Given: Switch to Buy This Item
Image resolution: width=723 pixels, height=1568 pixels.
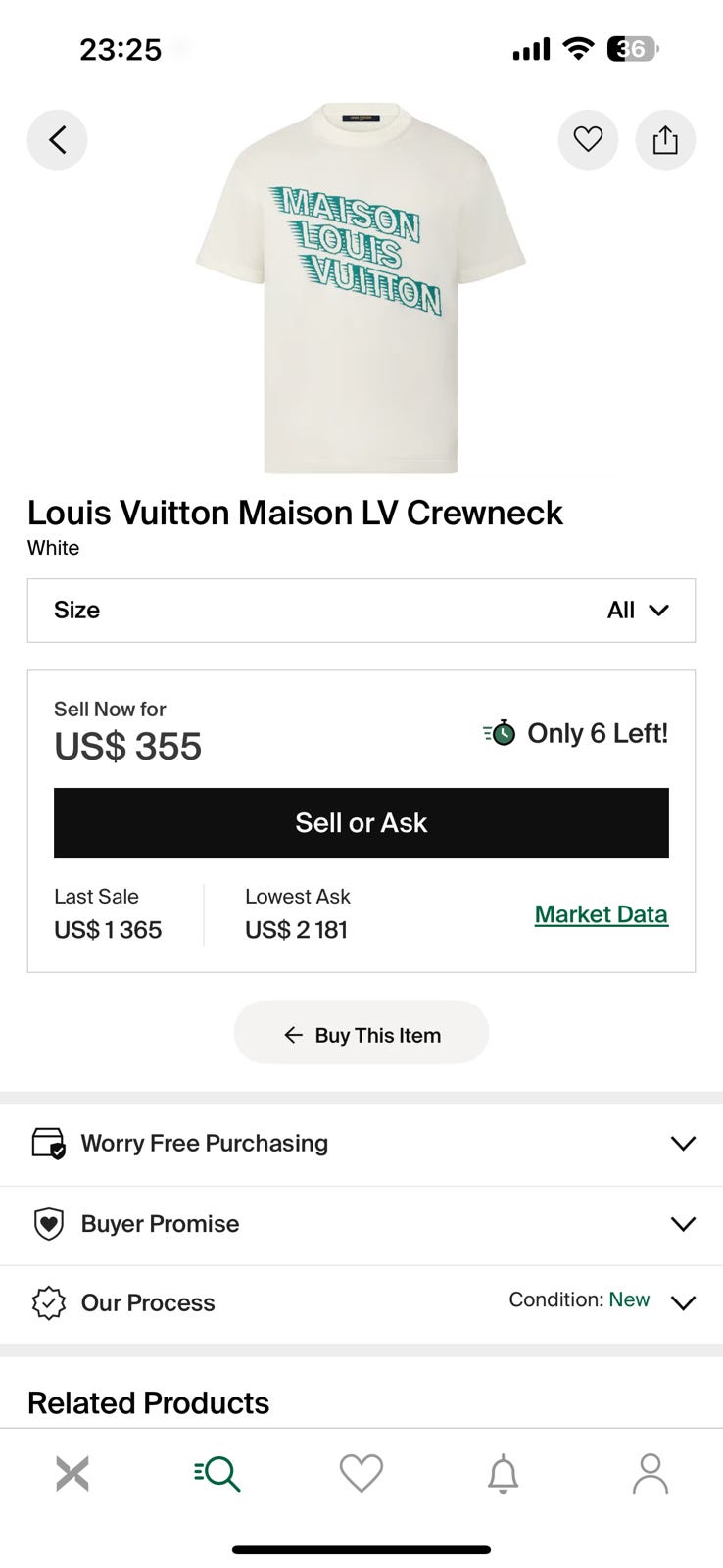Looking at the screenshot, I should (x=361, y=1033).
